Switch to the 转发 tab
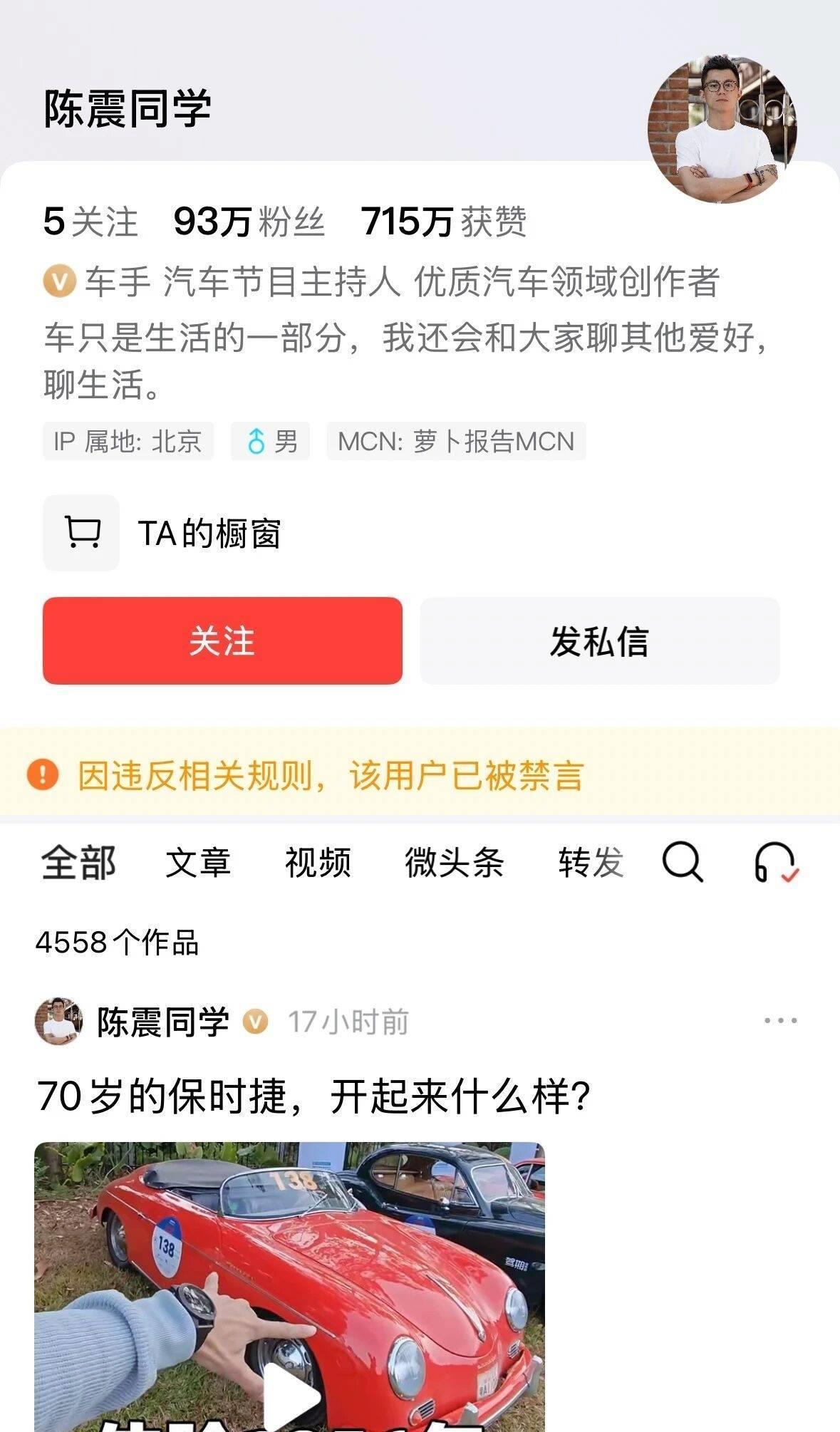This screenshot has height=1432, width=840. (591, 863)
